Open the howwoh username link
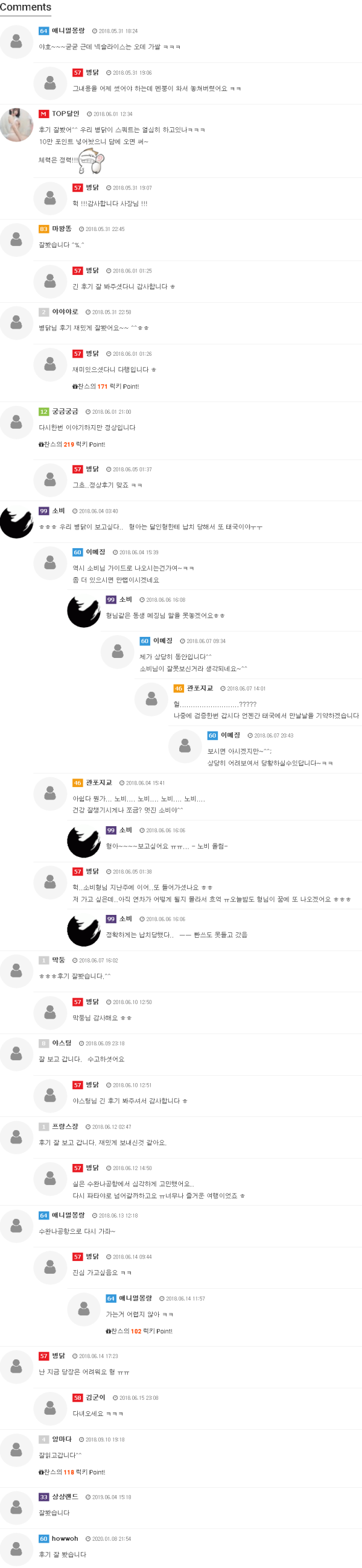The image size is (362, 1568). click(65, 1538)
